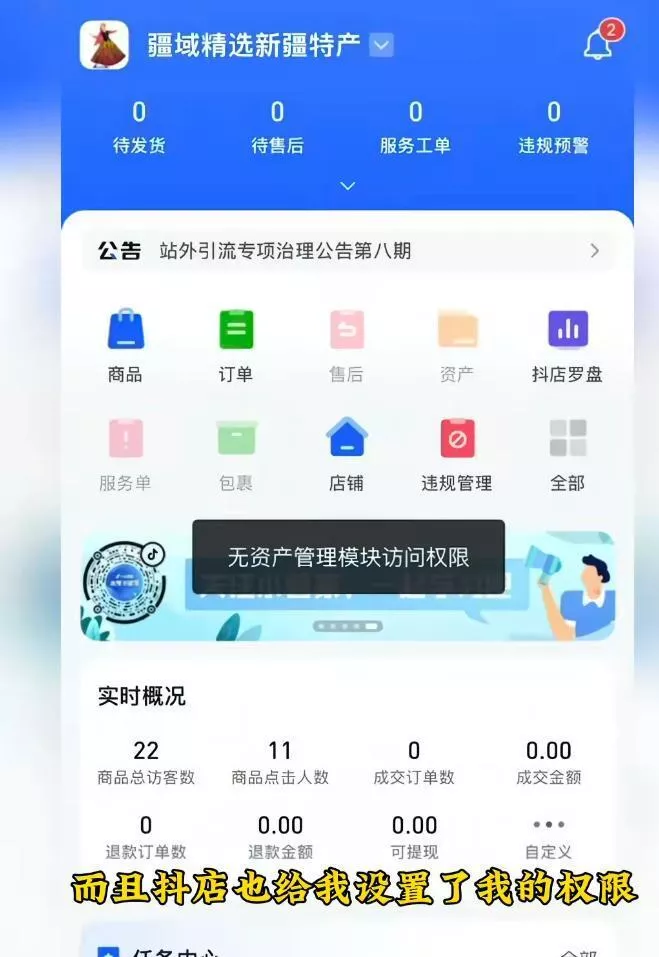The height and width of the screenshot is (957, 659).
Task: Open 抖店罗盘 analytics compass
Action: [x=567, y=345]
